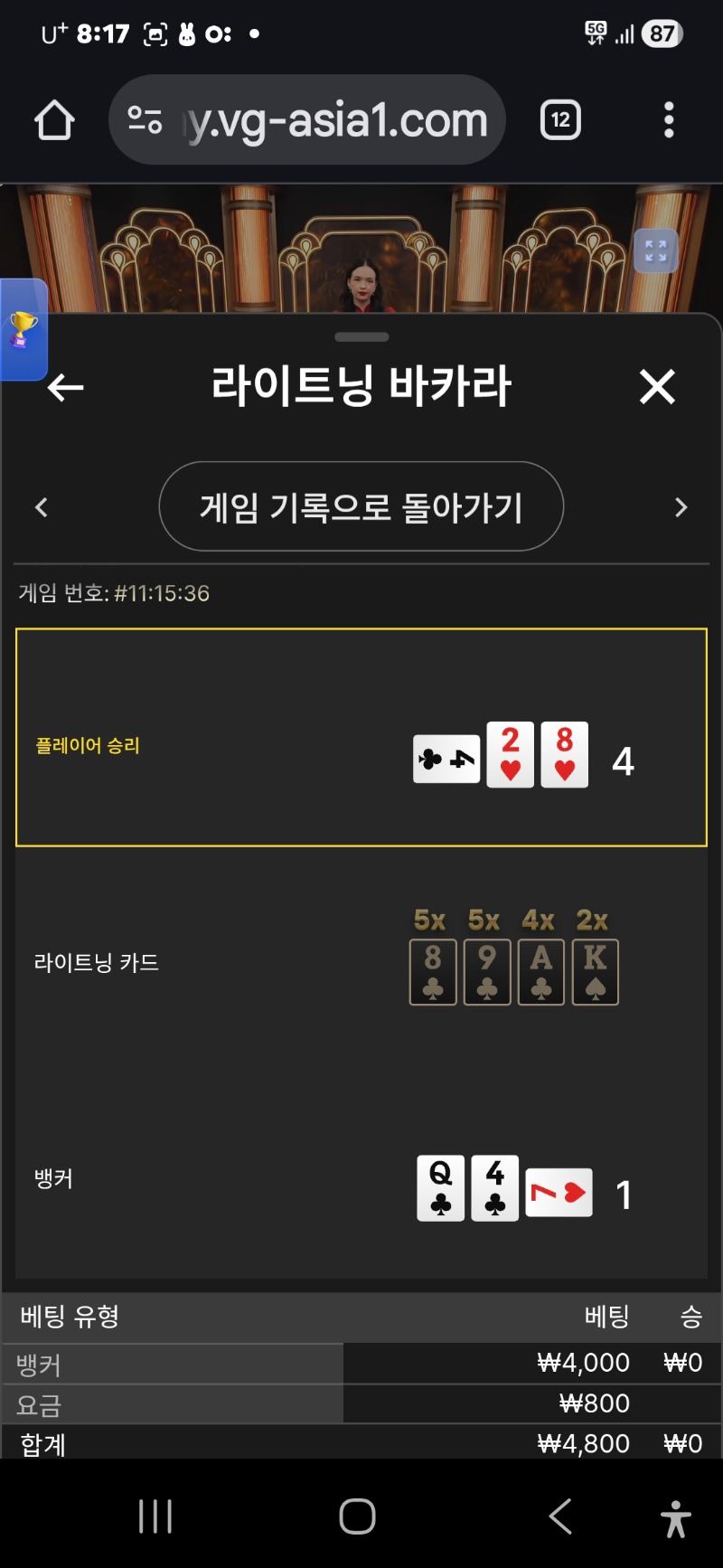Open the trophy side tab
Image resolution: width=723 pixels, height=1568 pixels.
23,330
